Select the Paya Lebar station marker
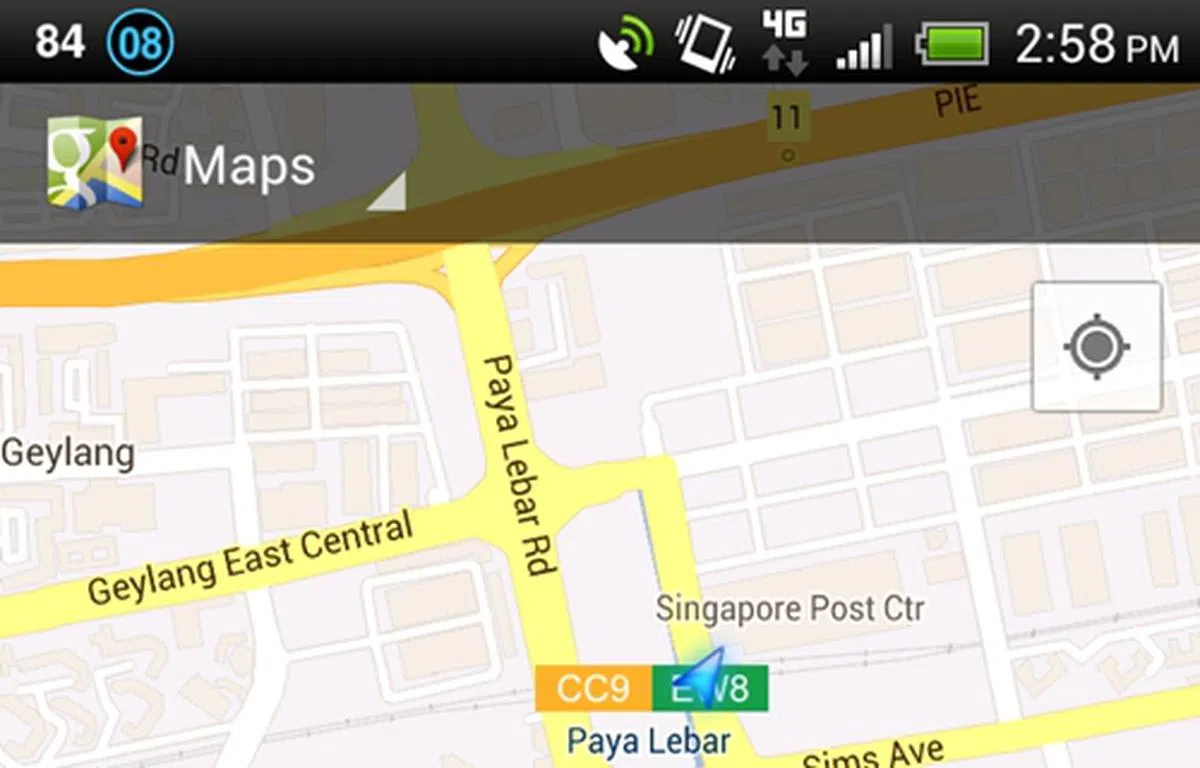The image size is (1200, 768). [650, 690]
